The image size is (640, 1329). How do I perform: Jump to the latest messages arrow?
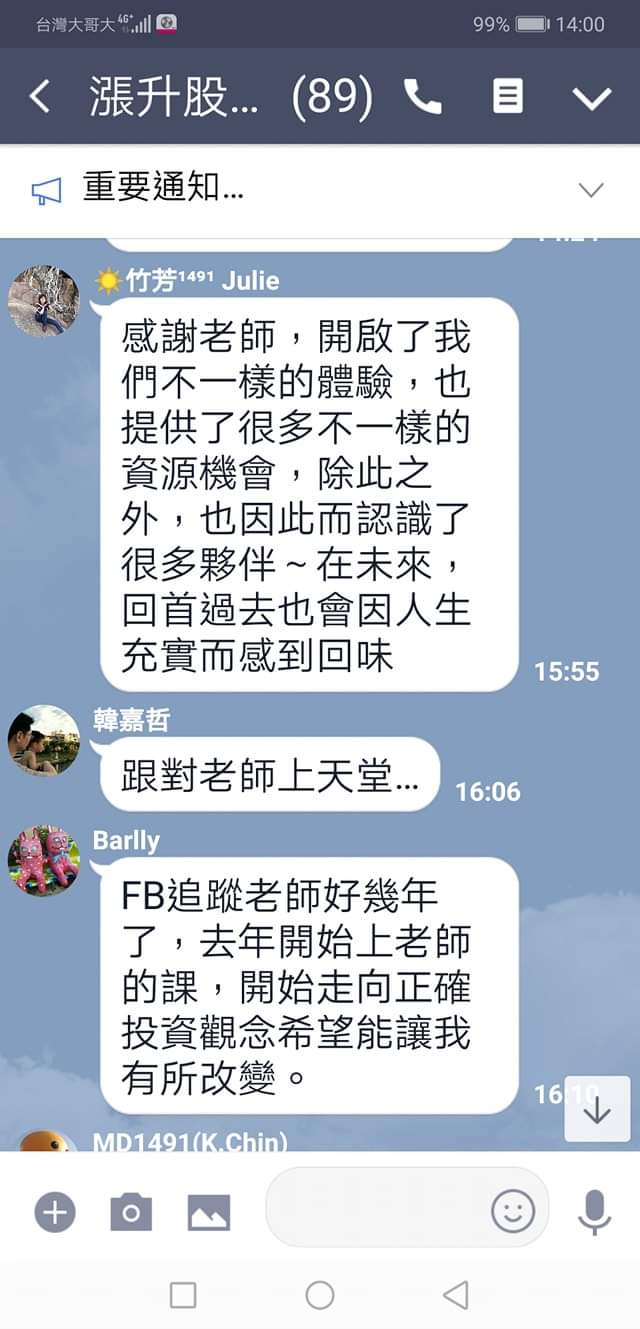597,1108
